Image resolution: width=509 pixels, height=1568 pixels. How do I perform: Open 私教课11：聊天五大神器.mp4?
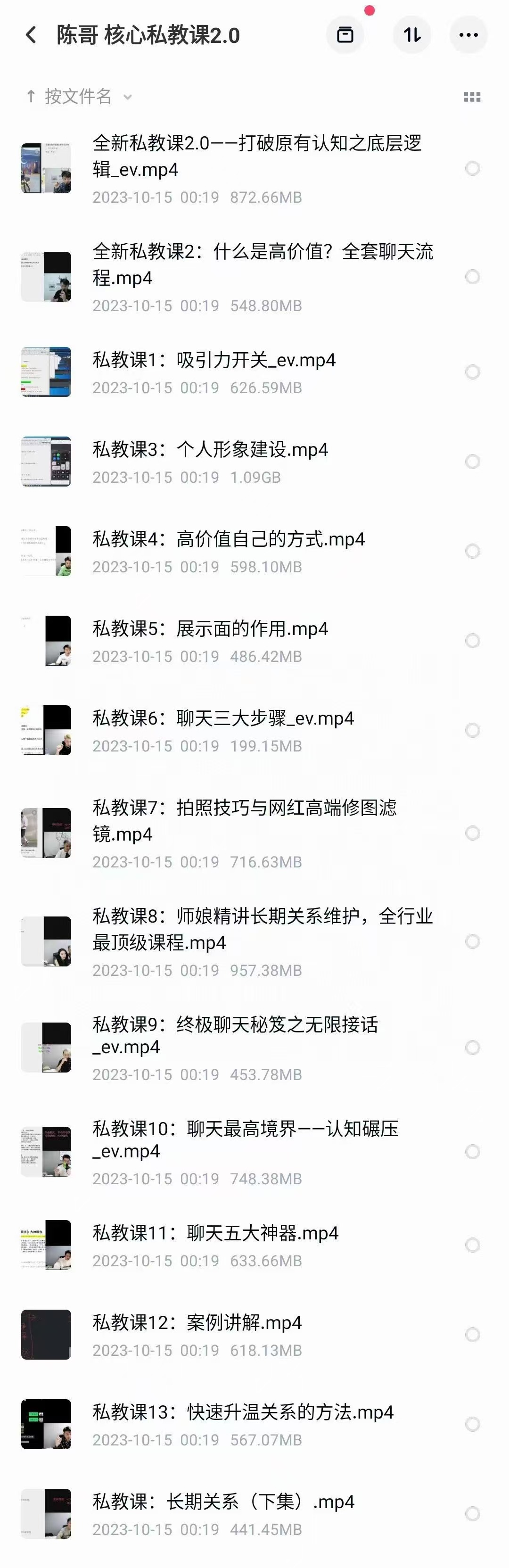215,1233
